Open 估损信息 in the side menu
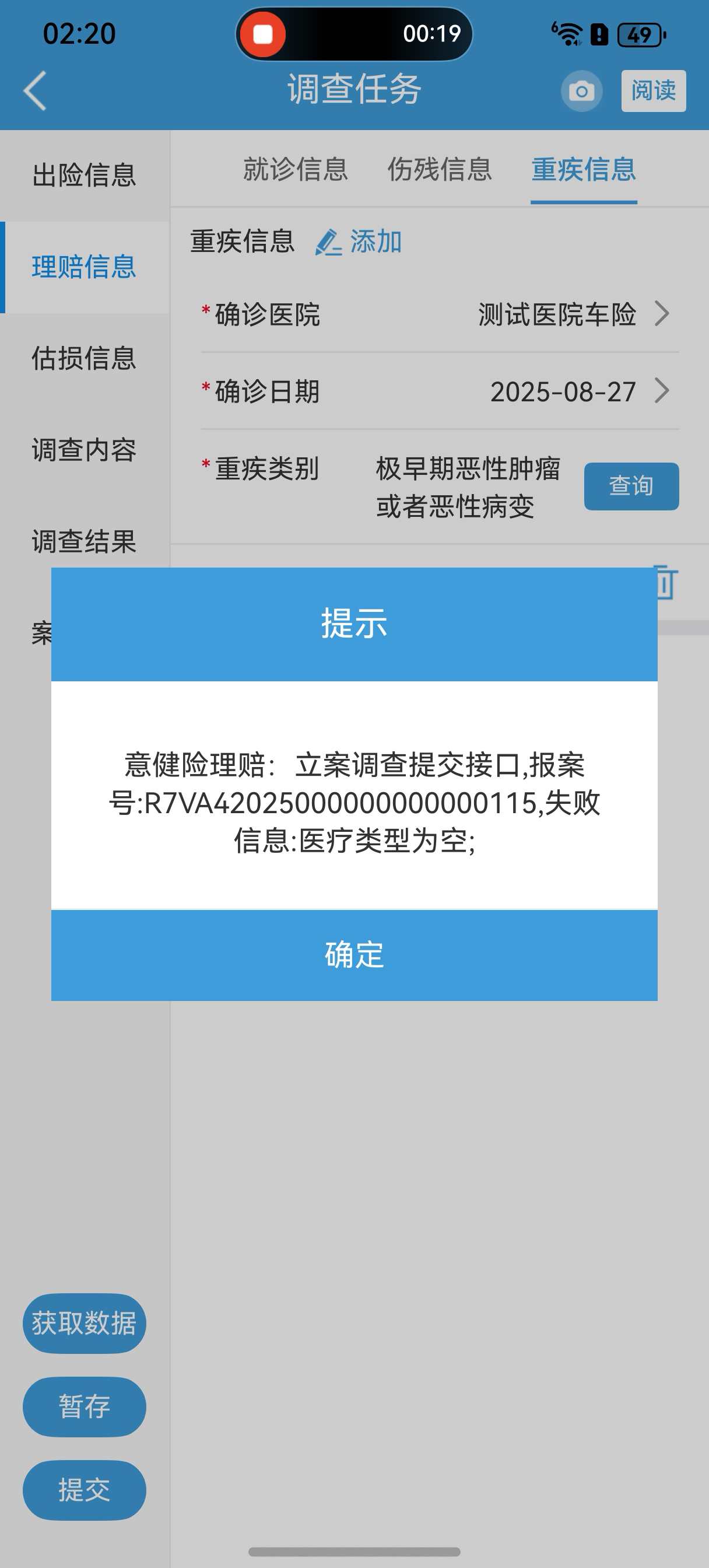The image size is (709, 1568). pyautogui.click(x=84, y=359)
